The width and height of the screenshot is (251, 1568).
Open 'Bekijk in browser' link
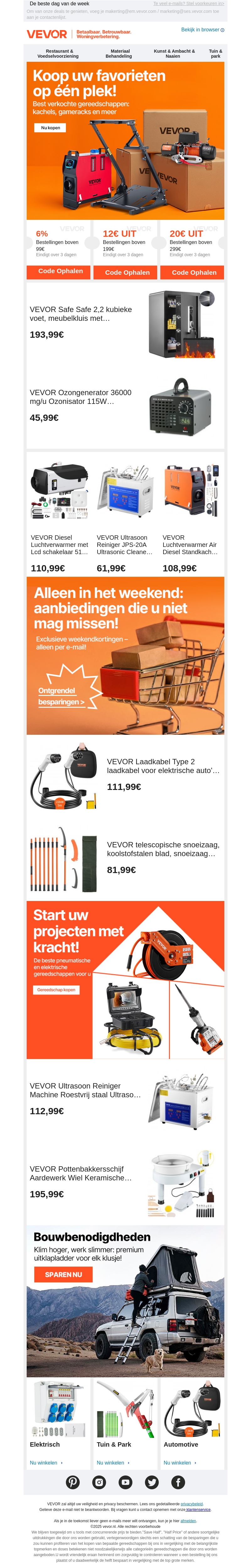coord(202,30)
